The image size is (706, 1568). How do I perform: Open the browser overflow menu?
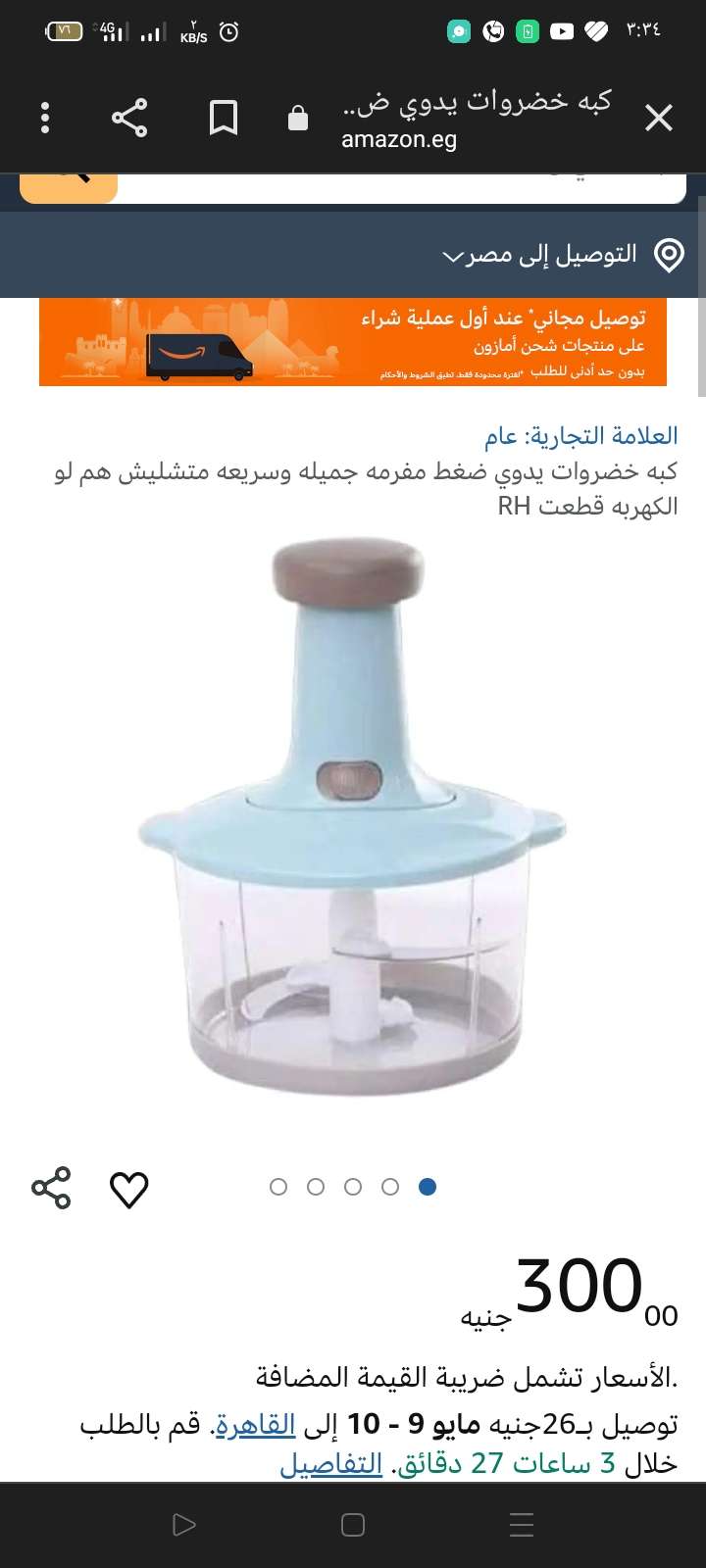[45, 119]
